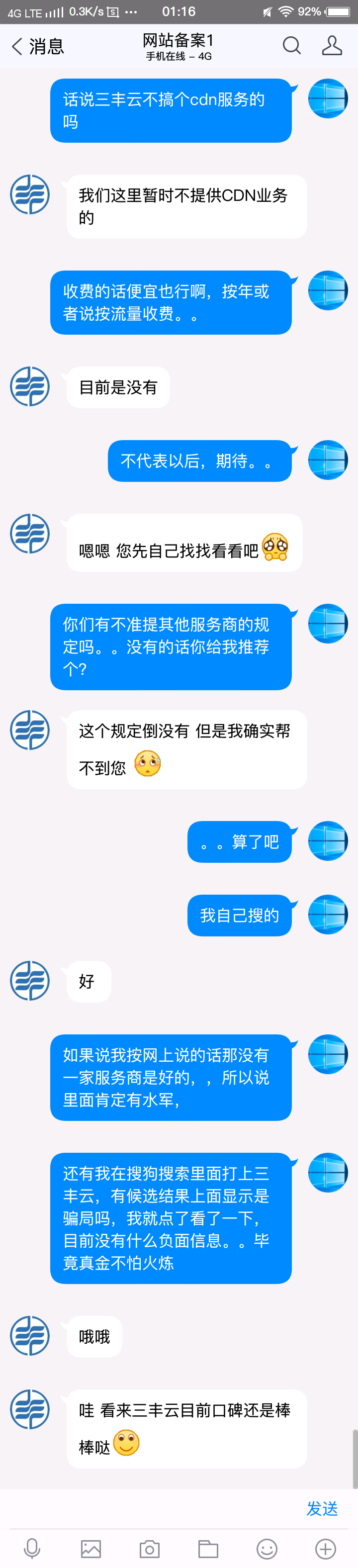Expand more options with the plus icon

tap(326, 1548)
